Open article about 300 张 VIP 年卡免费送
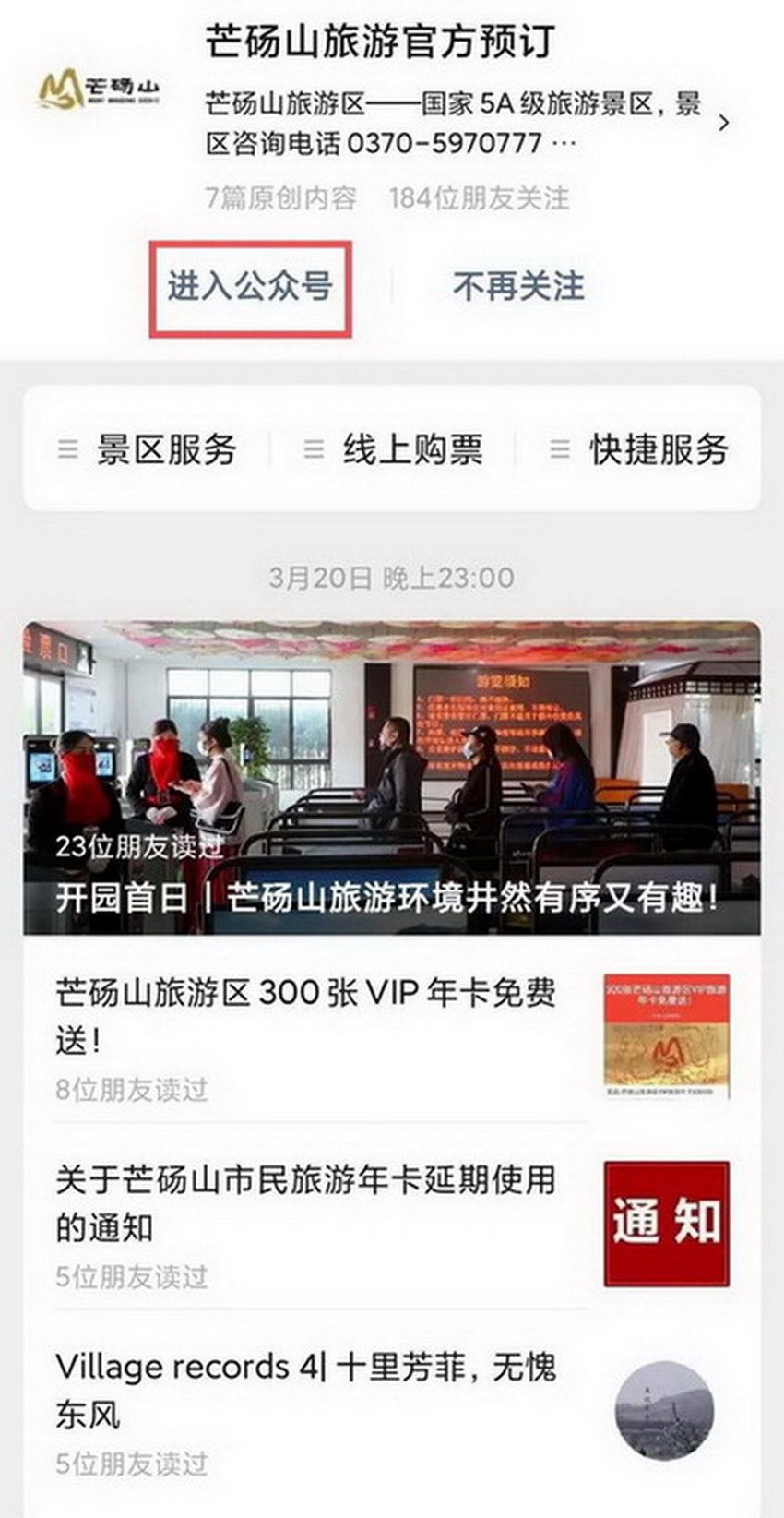The height and width of the screenshot is (1518, 784). point(306,1016)
